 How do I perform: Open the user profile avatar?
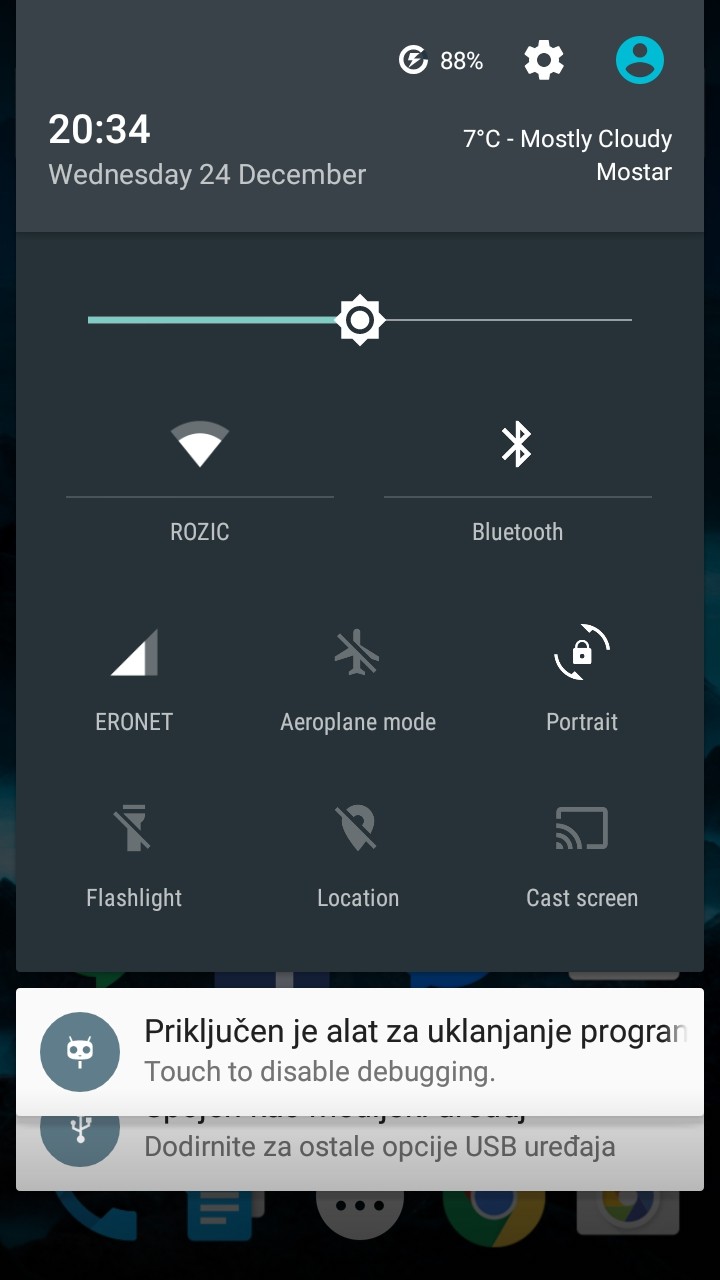640,61
